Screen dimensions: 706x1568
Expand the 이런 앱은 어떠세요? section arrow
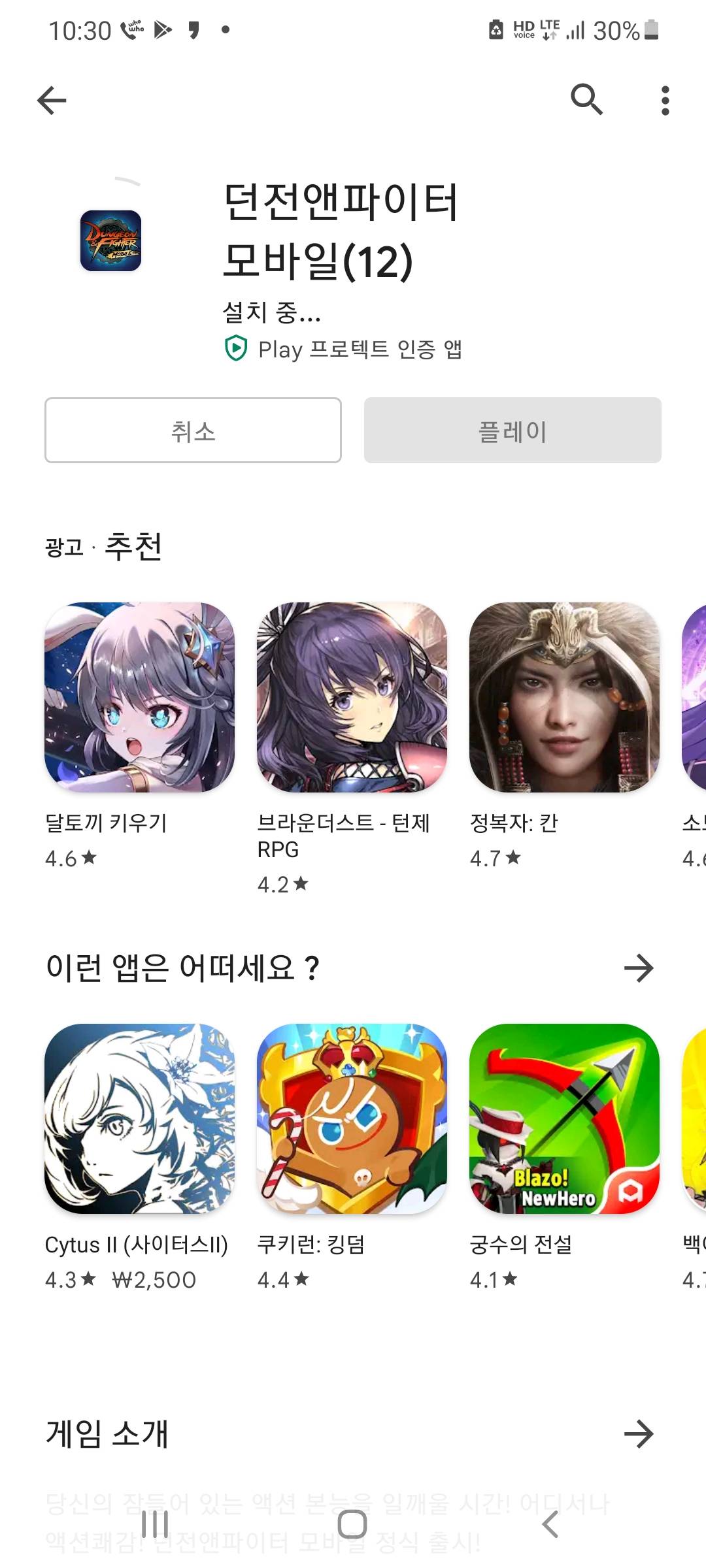pyautogui.click(x=639, y=968)
